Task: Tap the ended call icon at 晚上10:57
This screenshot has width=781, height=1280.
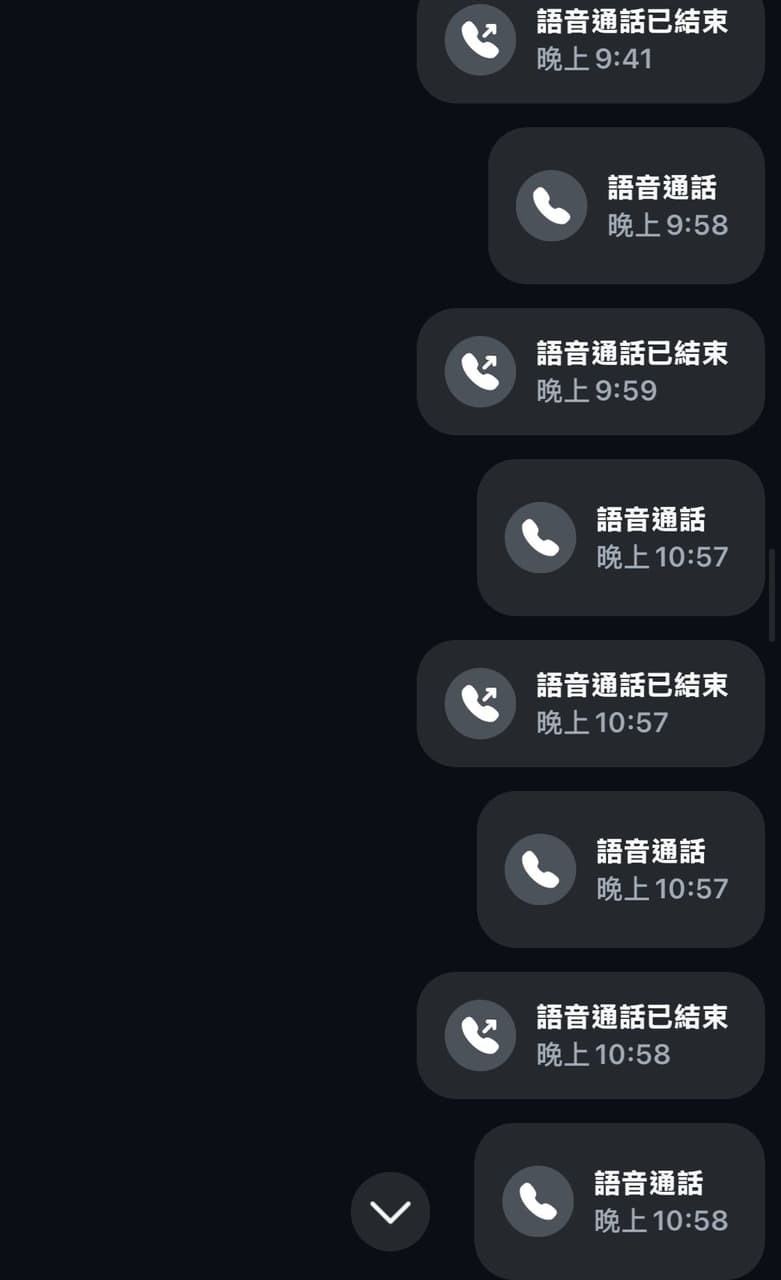Action: (480, 703)
